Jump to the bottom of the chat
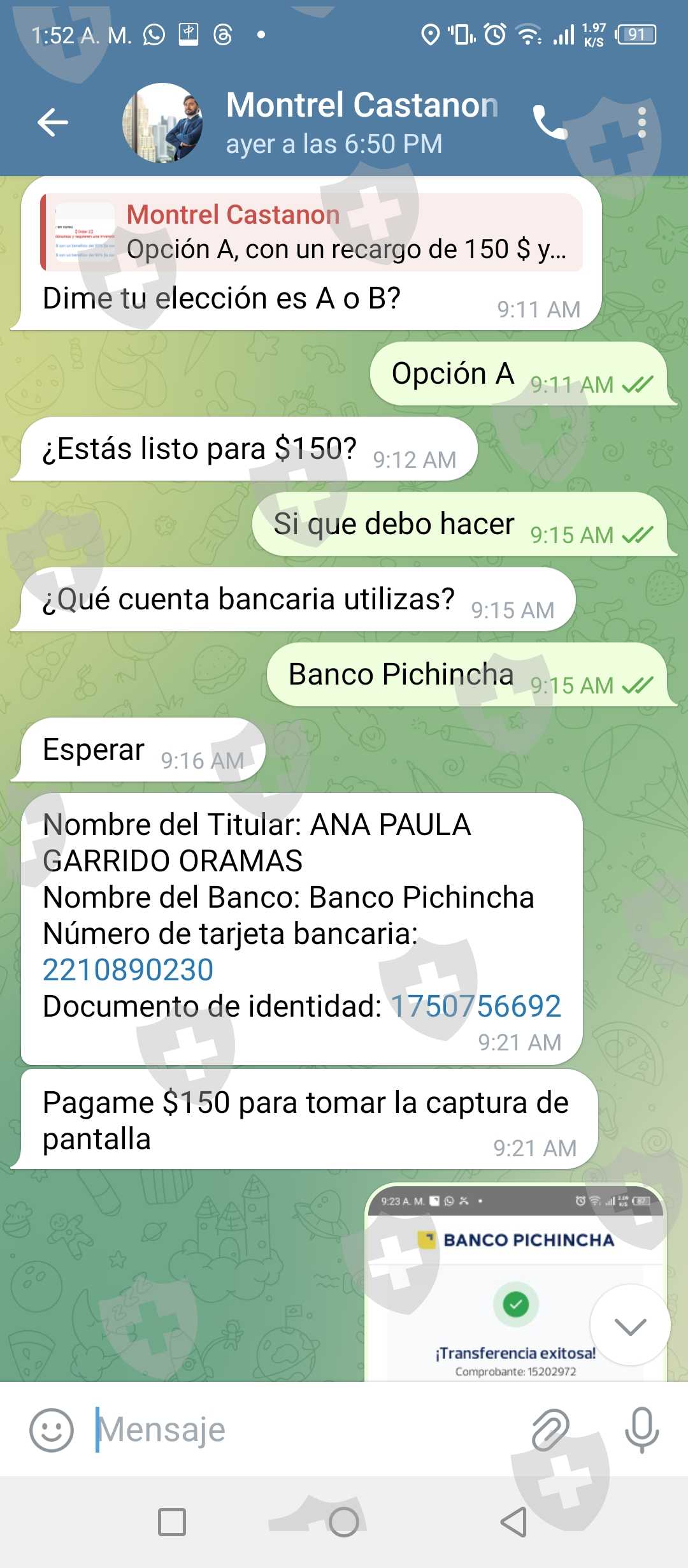 point(630,1325)
